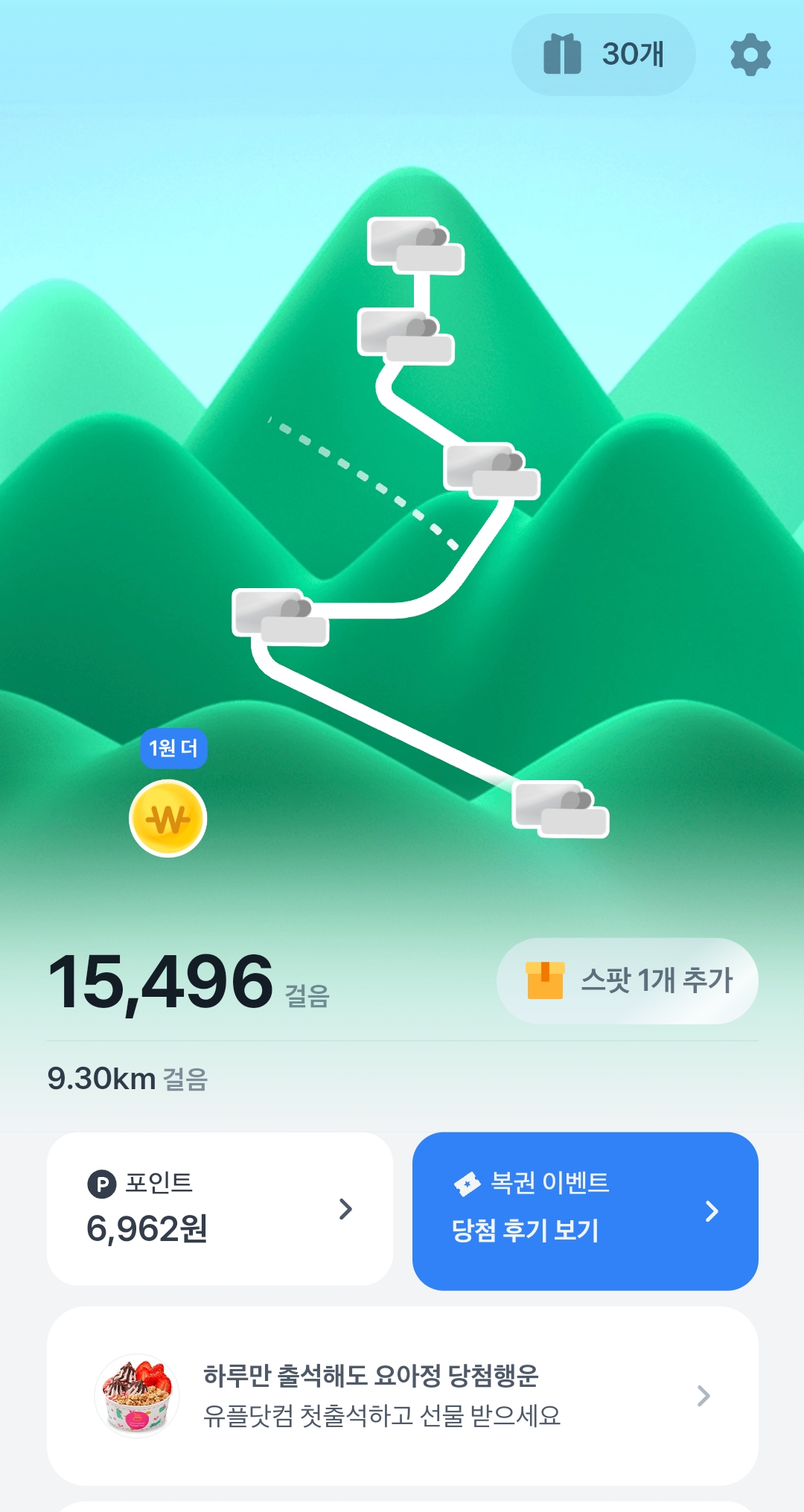Open 복권 이벤트 당첨 후기 보기
Viewport: 804px width, 1512px height.
585,1211
